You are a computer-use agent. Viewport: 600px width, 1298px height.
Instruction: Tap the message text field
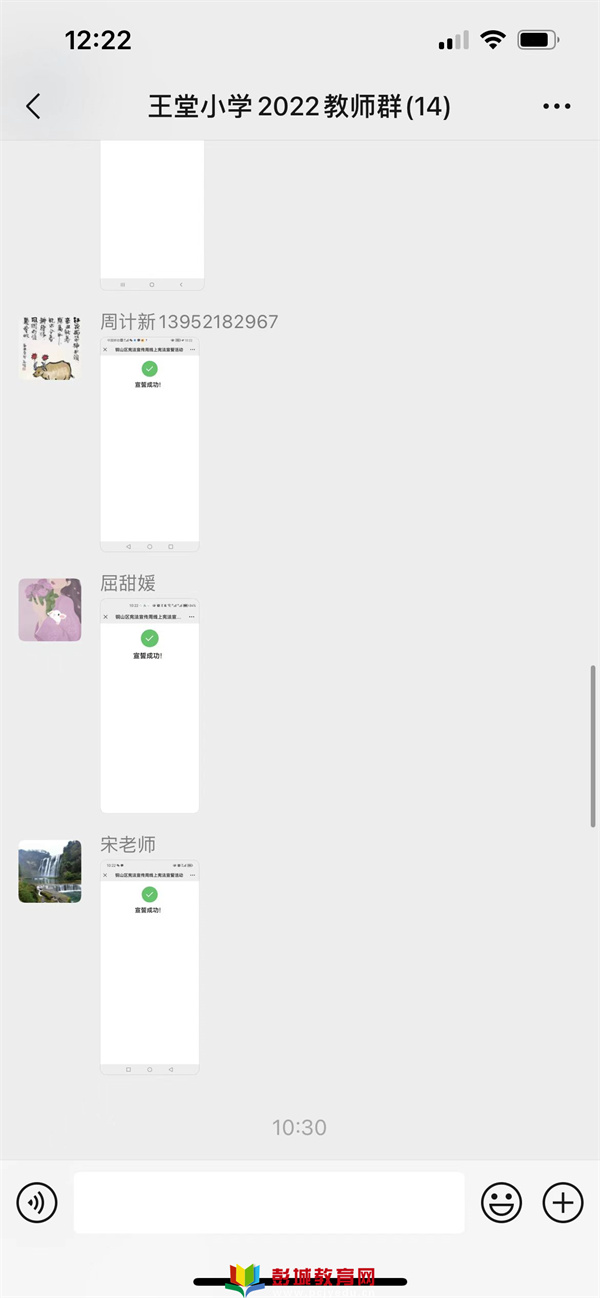tap(268, 1202)
